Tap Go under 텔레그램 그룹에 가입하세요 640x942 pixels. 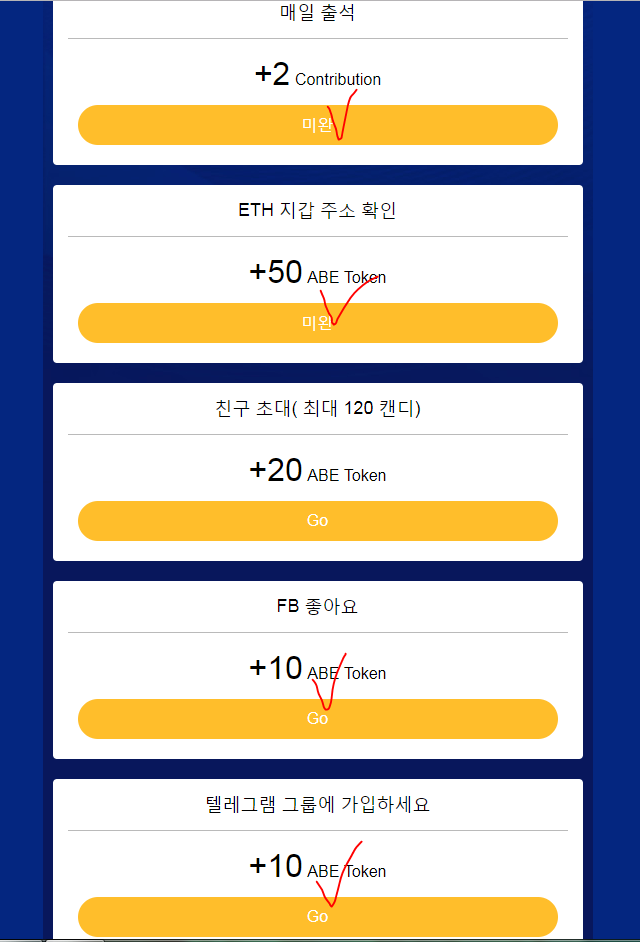tap(317, 917)
